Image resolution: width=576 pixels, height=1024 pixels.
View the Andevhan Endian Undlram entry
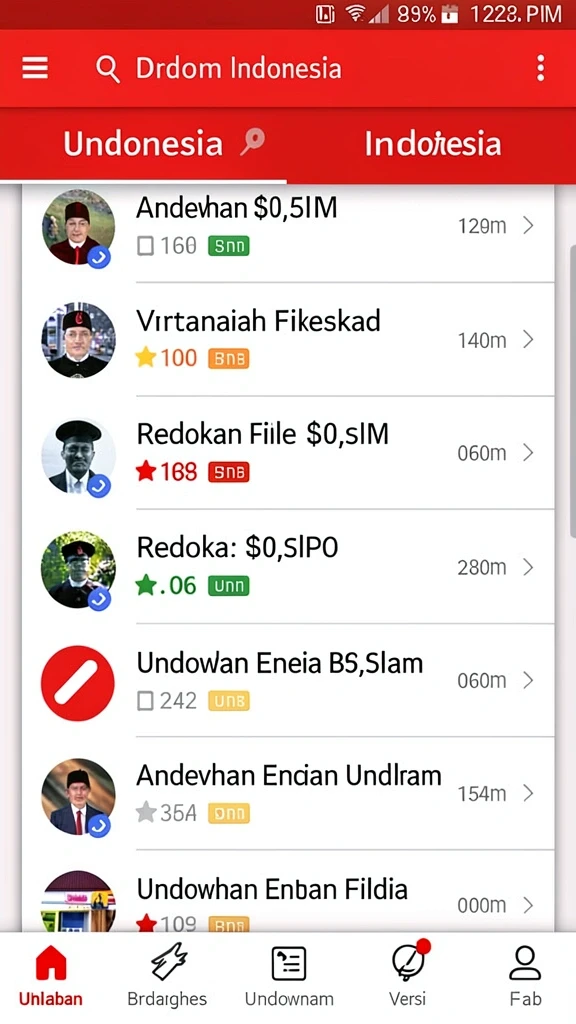(288, 793)
